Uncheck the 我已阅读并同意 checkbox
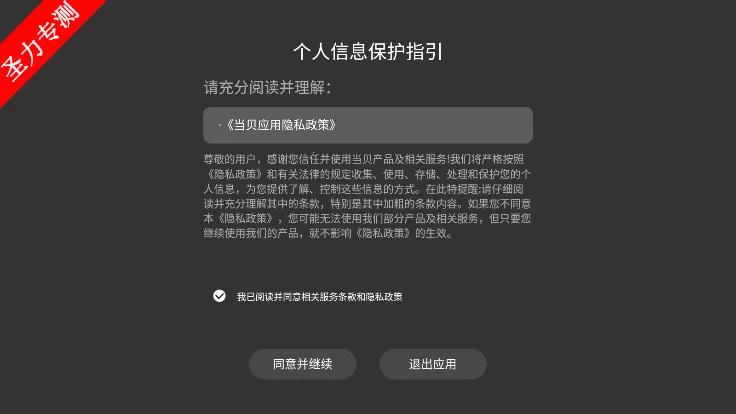 219,296
